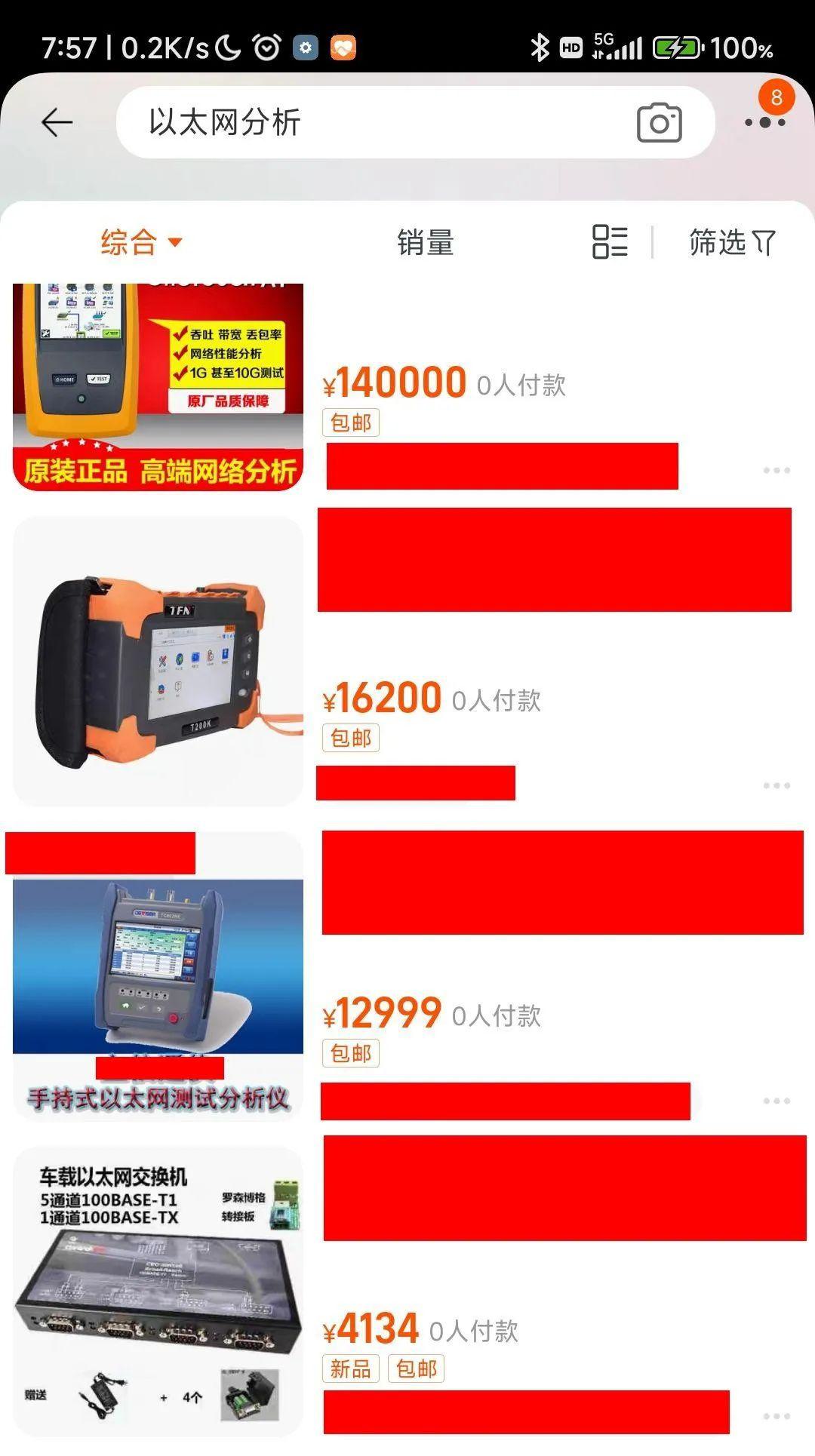Open more options for the ¥140000 item
The image size is (815, 1456).
click(777, 470)
